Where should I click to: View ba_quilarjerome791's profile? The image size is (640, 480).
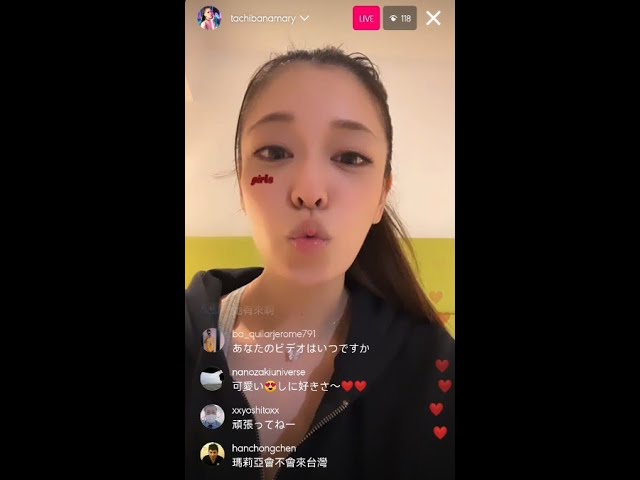click(212, 340)
